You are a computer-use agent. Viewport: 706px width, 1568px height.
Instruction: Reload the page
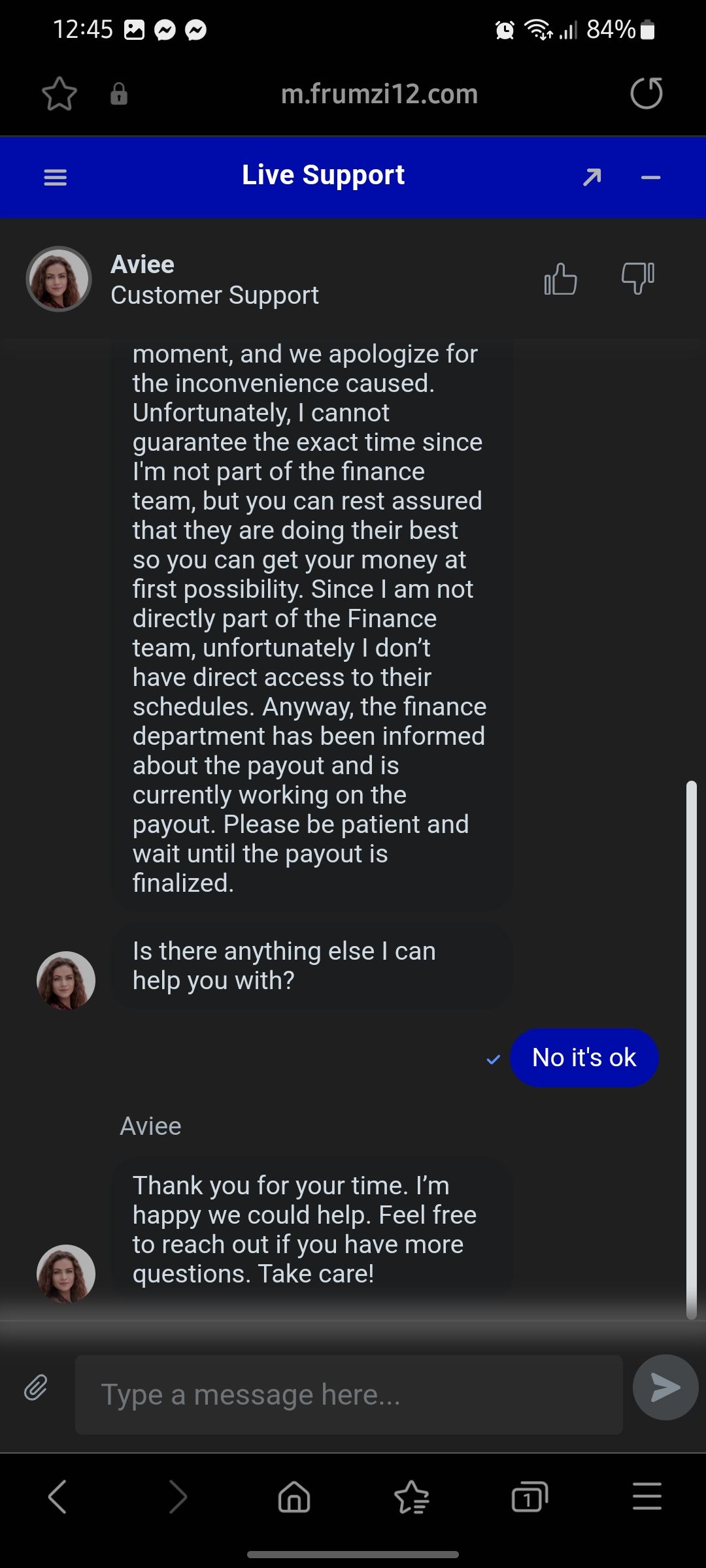(647, 93)
